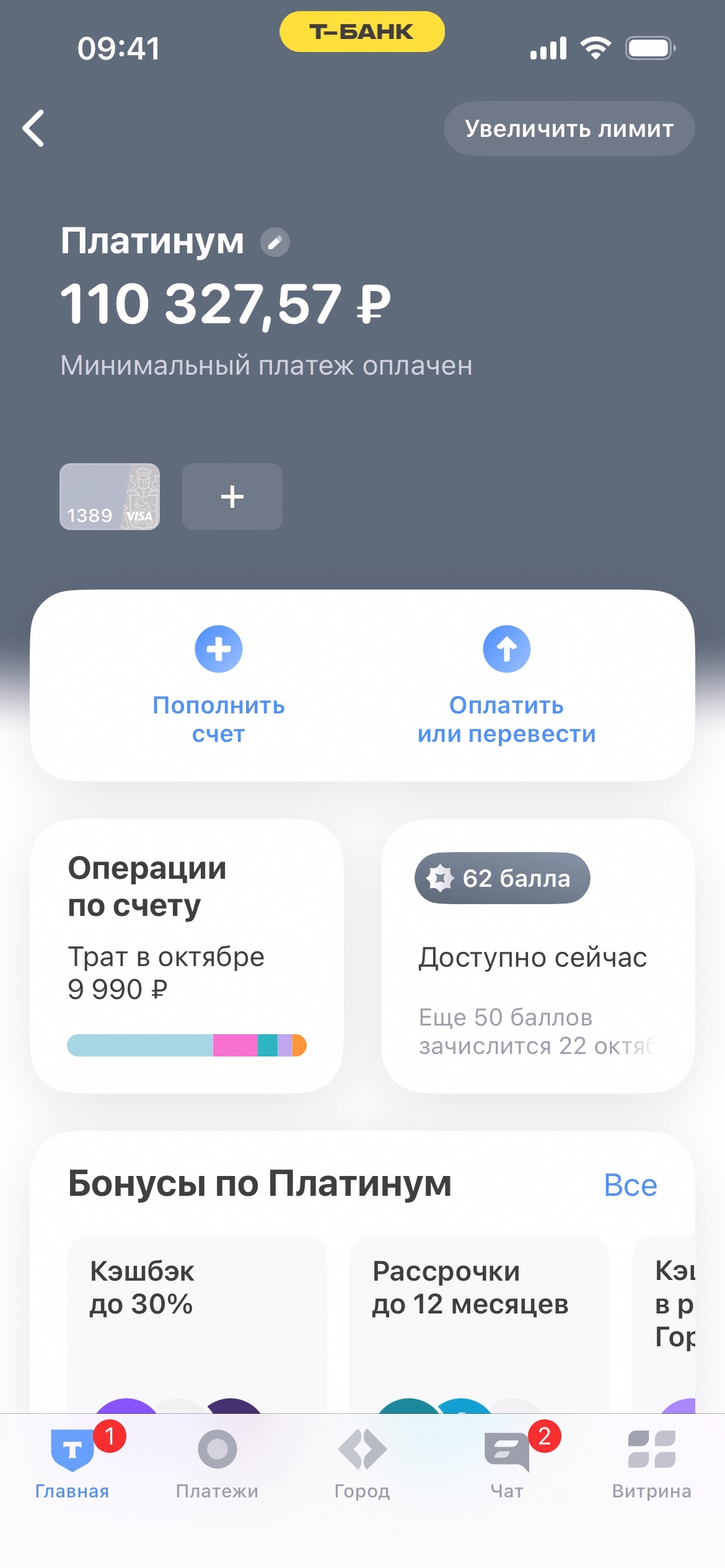Open the Visa card ending in 1389
This screenshot has height=1568, width=725.
(x=110, y=497)
